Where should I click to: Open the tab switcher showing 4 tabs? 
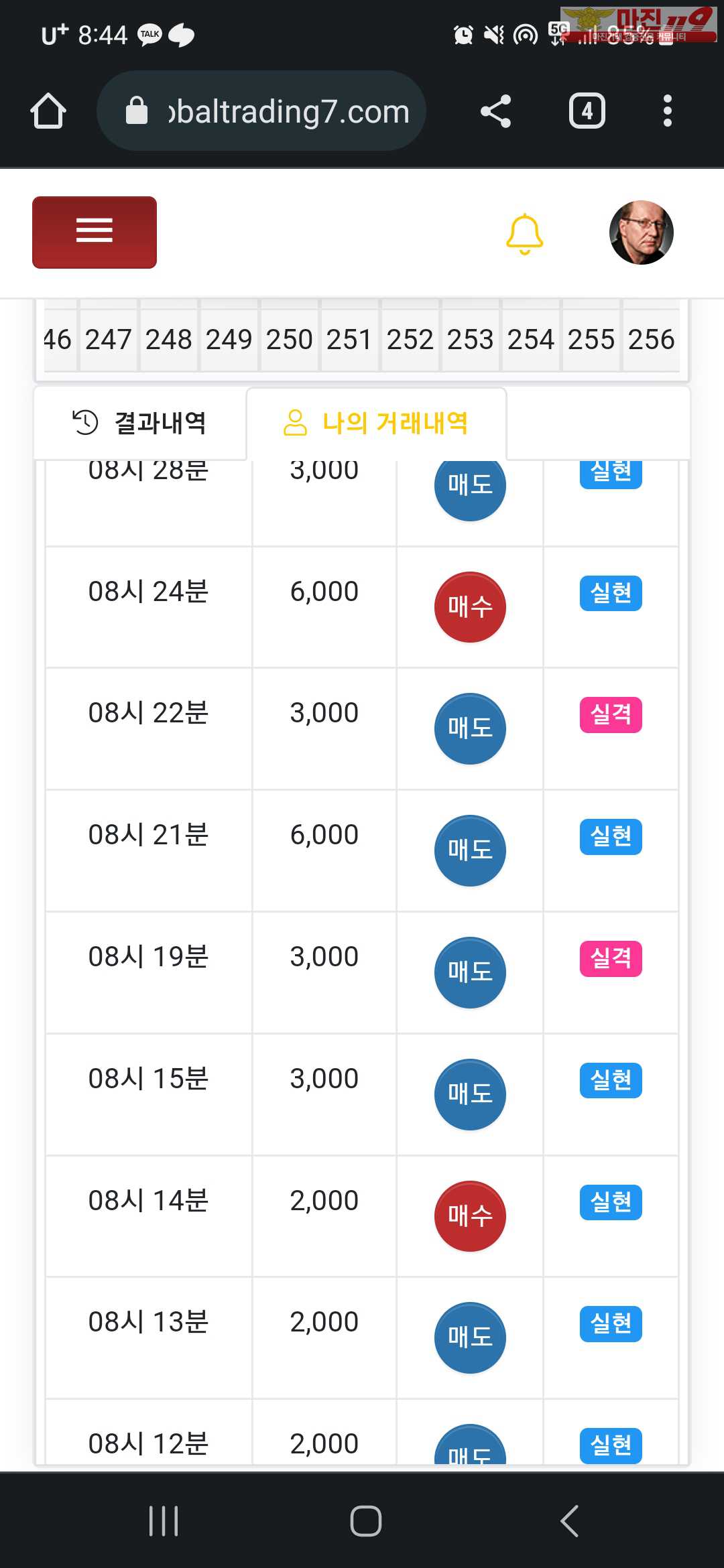(587, 111)
